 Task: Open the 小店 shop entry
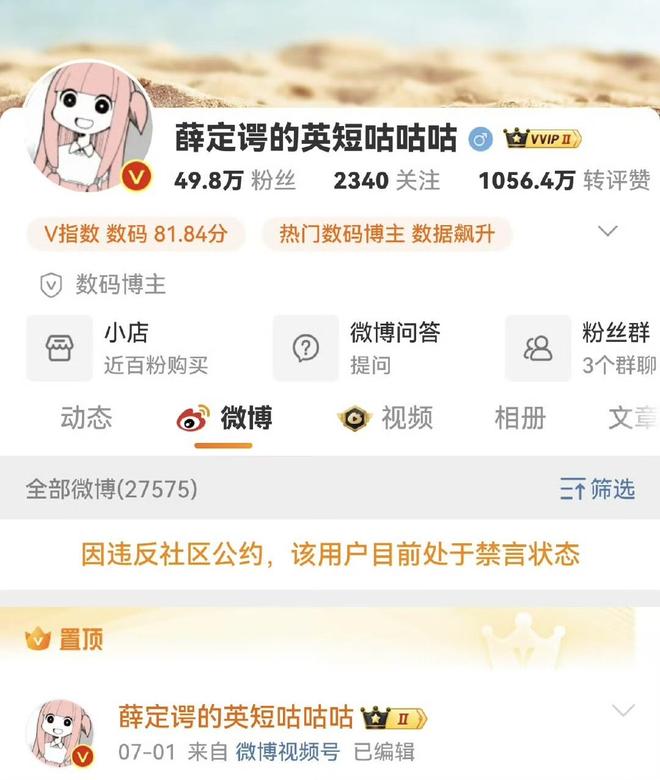[120, 347]
